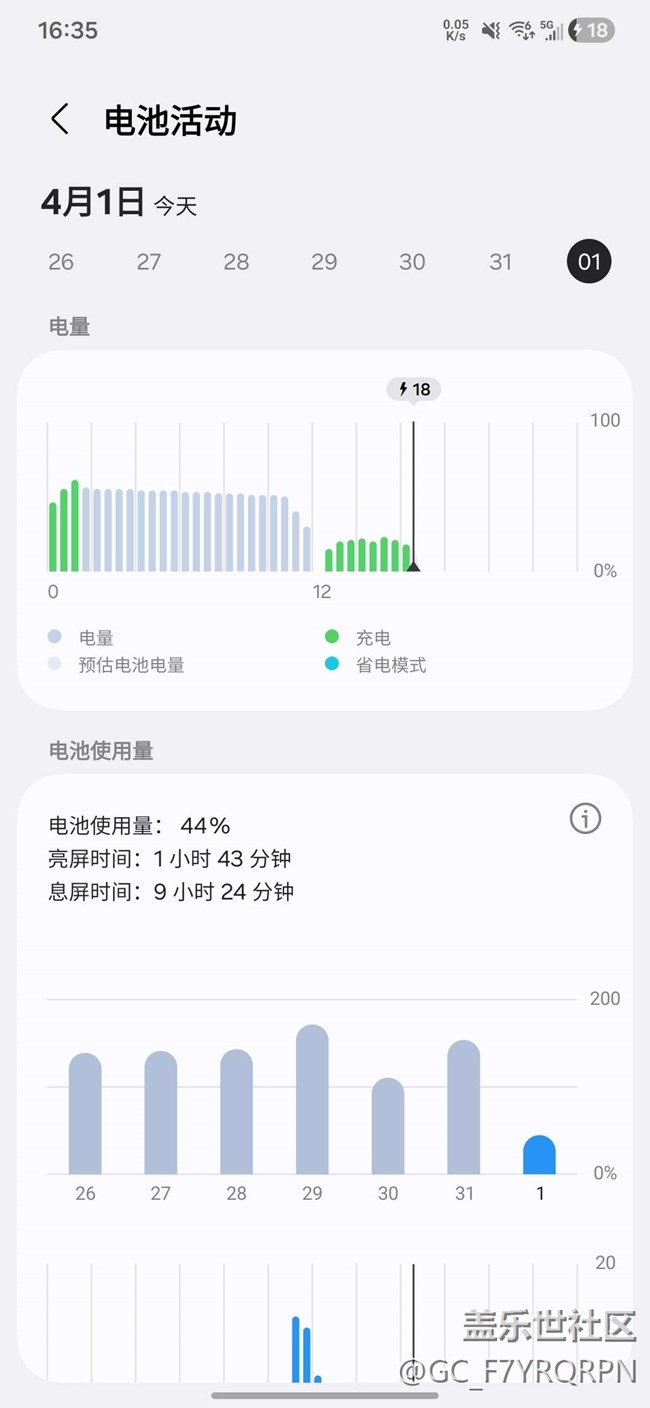Select the usage bar for day 30
Viewport: 650px width, 1408px height.
click(x=388, y=1127)
